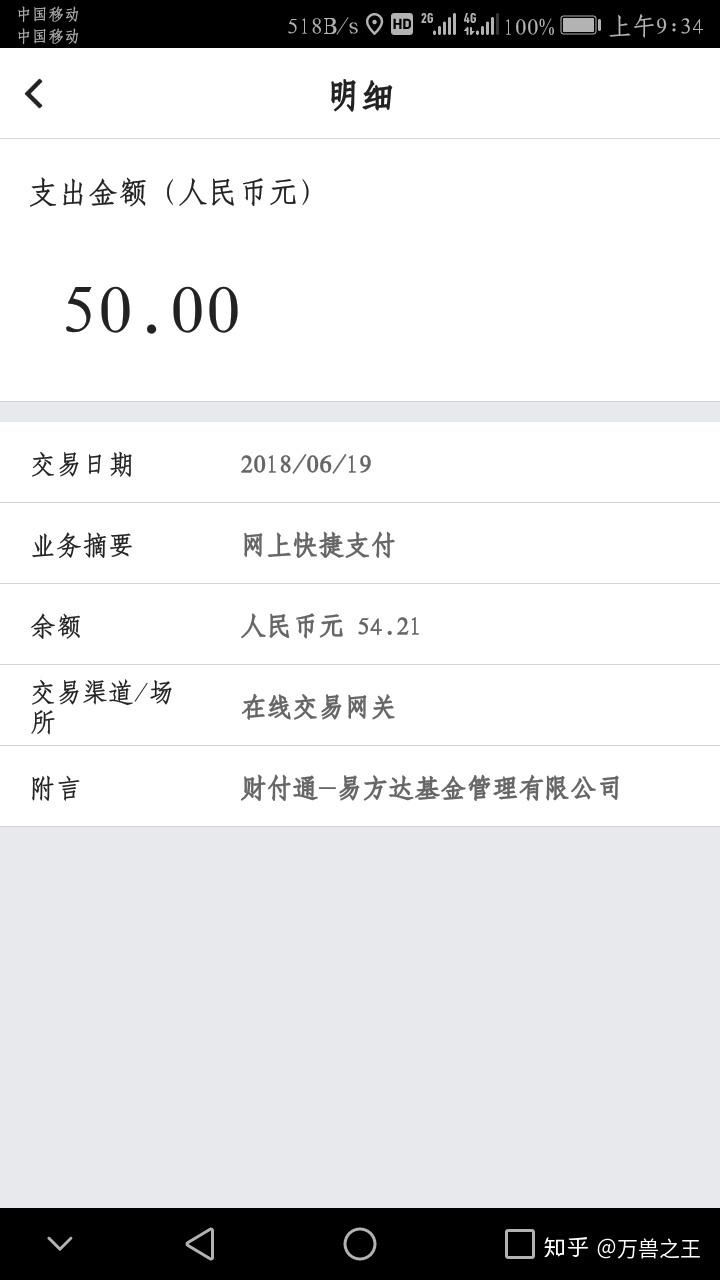Tap the 财付通-易方达基金管理有限公司 remark text

(432, 787)
